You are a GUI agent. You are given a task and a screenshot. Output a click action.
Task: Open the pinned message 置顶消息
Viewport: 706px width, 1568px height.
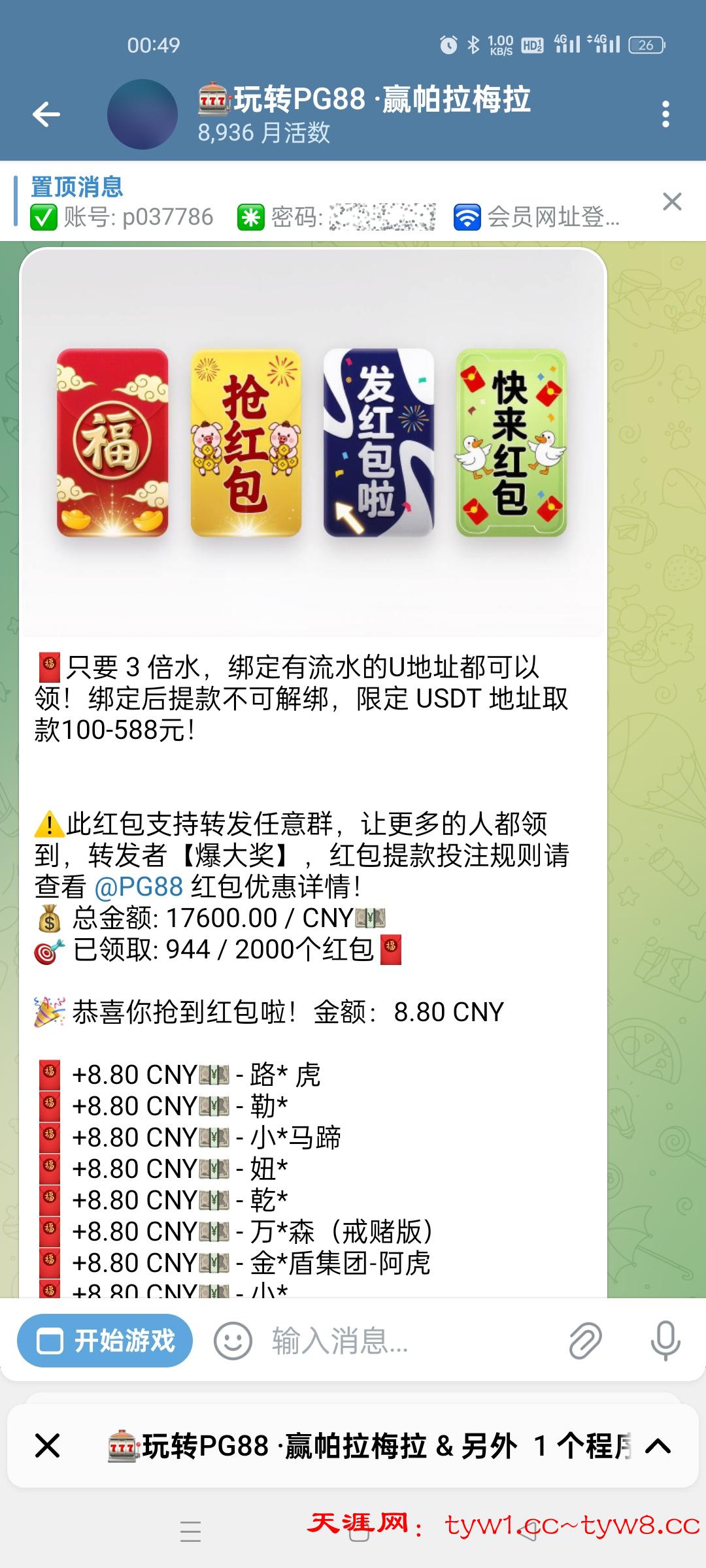(327, 203)
